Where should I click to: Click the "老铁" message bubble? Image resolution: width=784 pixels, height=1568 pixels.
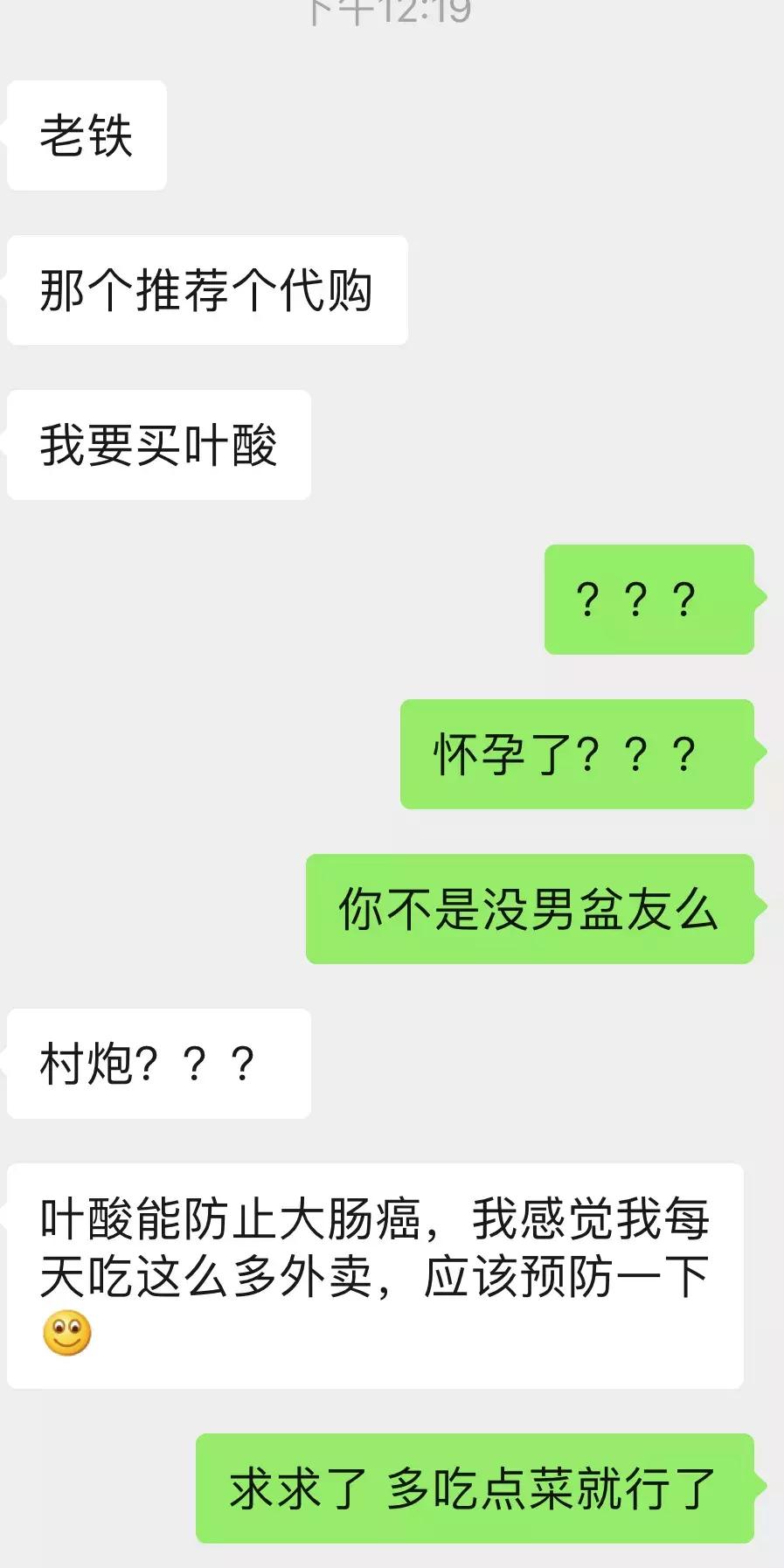click(x=85, y=133)
